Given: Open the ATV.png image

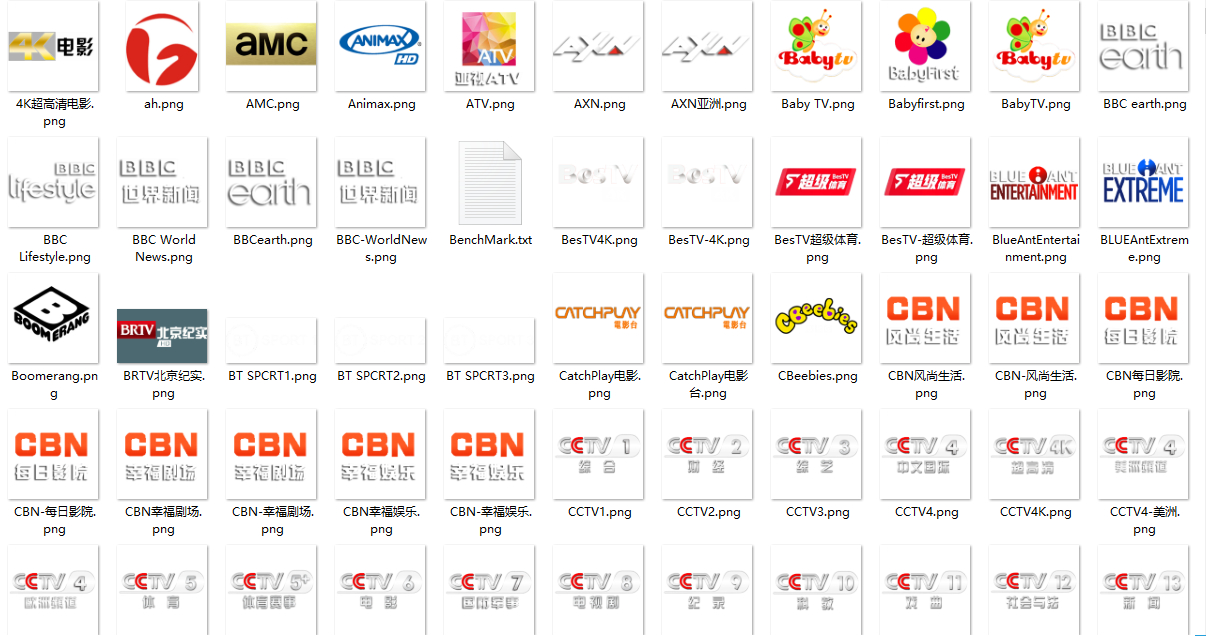Looking at the screenshot, I should click(489, 46).
